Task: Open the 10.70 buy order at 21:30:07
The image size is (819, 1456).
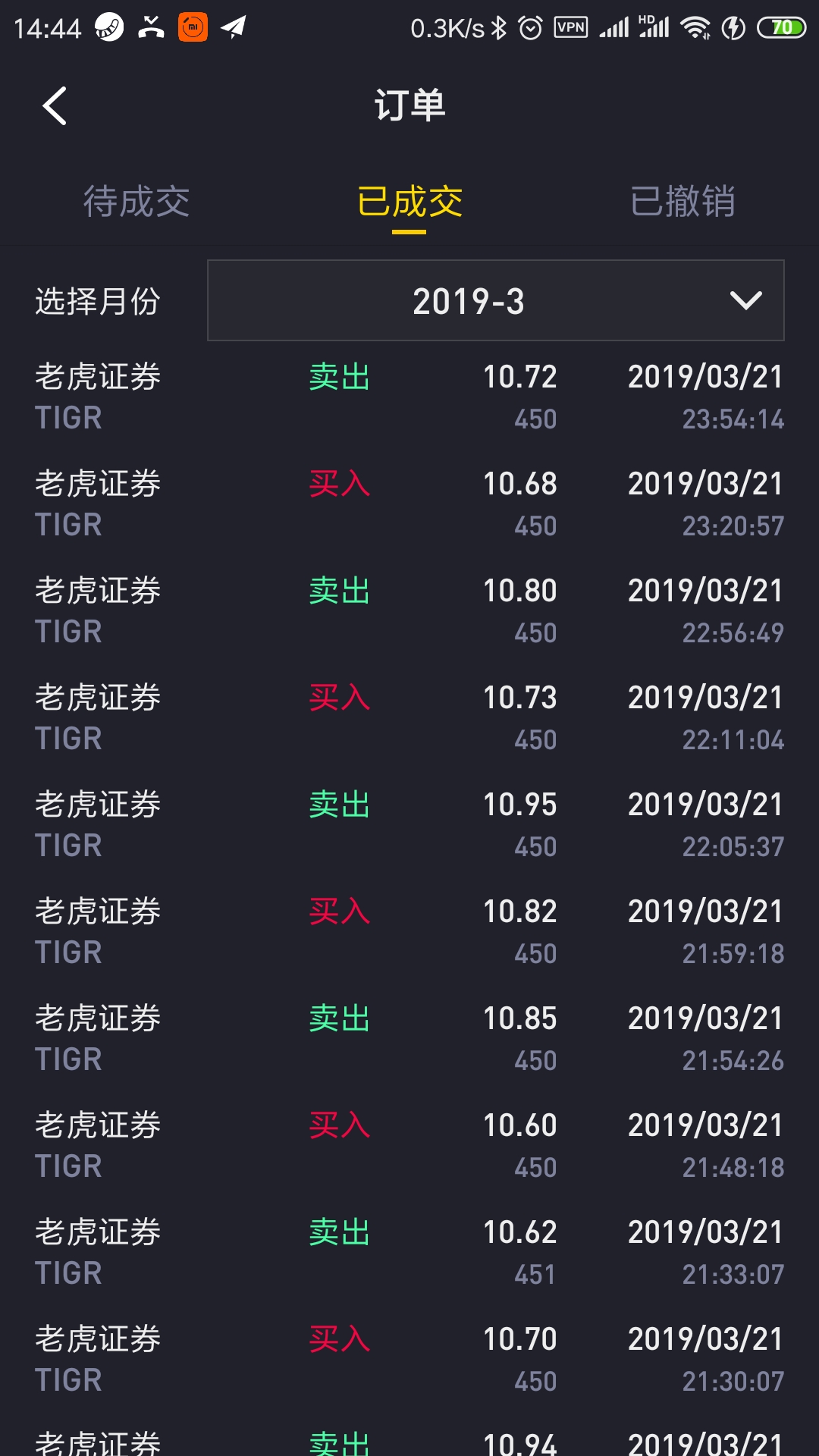Action: tap(409, 1360)
